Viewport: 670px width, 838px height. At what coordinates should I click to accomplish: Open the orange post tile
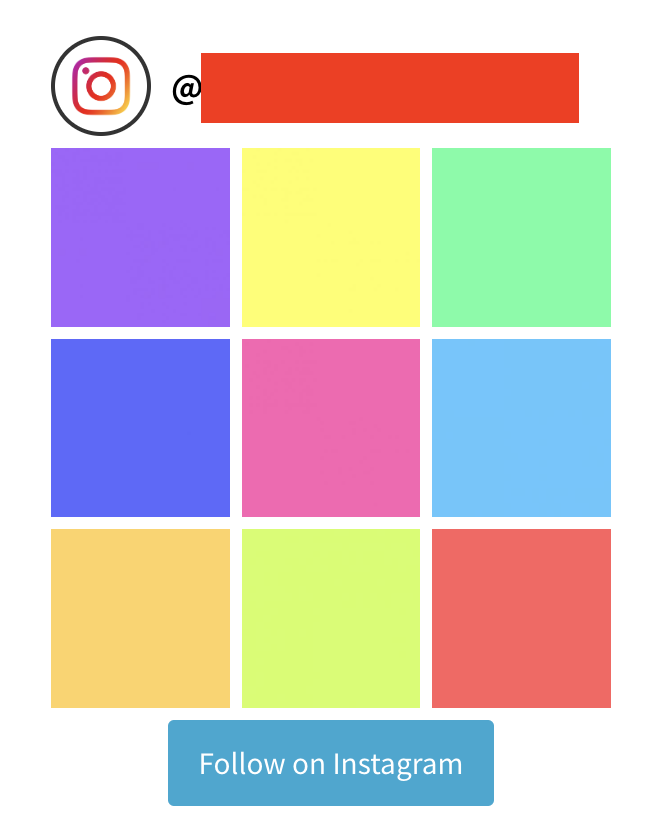click(x=140, y=618)
